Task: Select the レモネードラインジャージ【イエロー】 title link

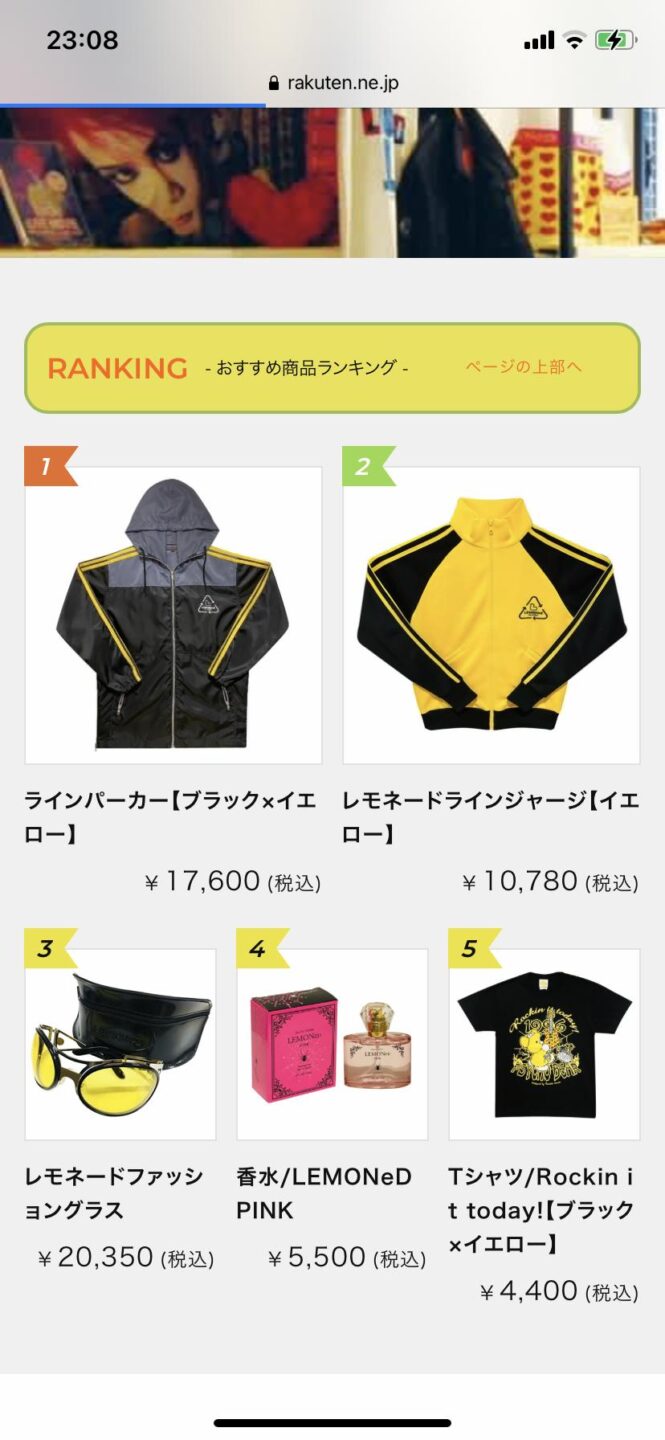Action: pos(490,816)
